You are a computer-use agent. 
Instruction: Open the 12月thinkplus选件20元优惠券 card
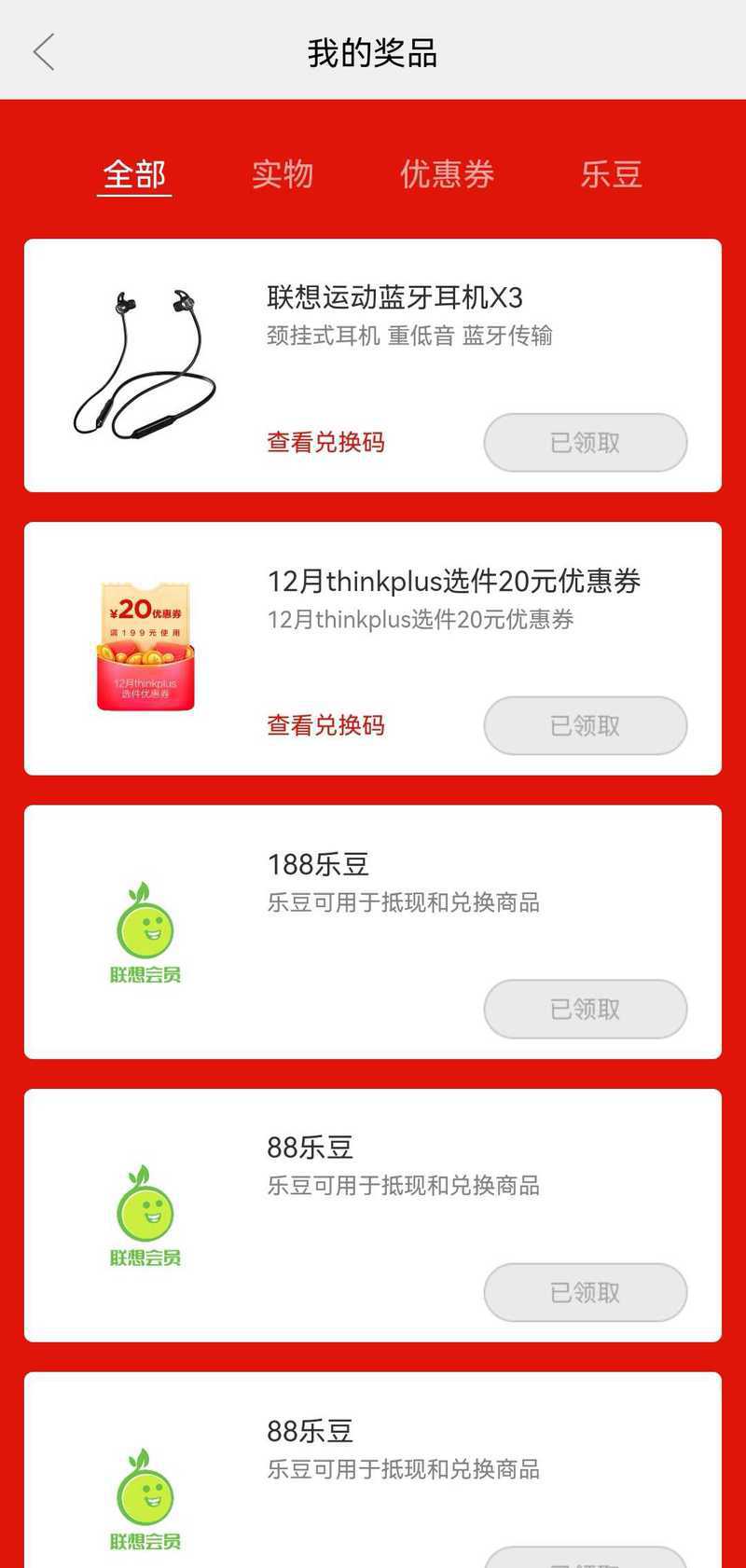(x=453, y=582)
